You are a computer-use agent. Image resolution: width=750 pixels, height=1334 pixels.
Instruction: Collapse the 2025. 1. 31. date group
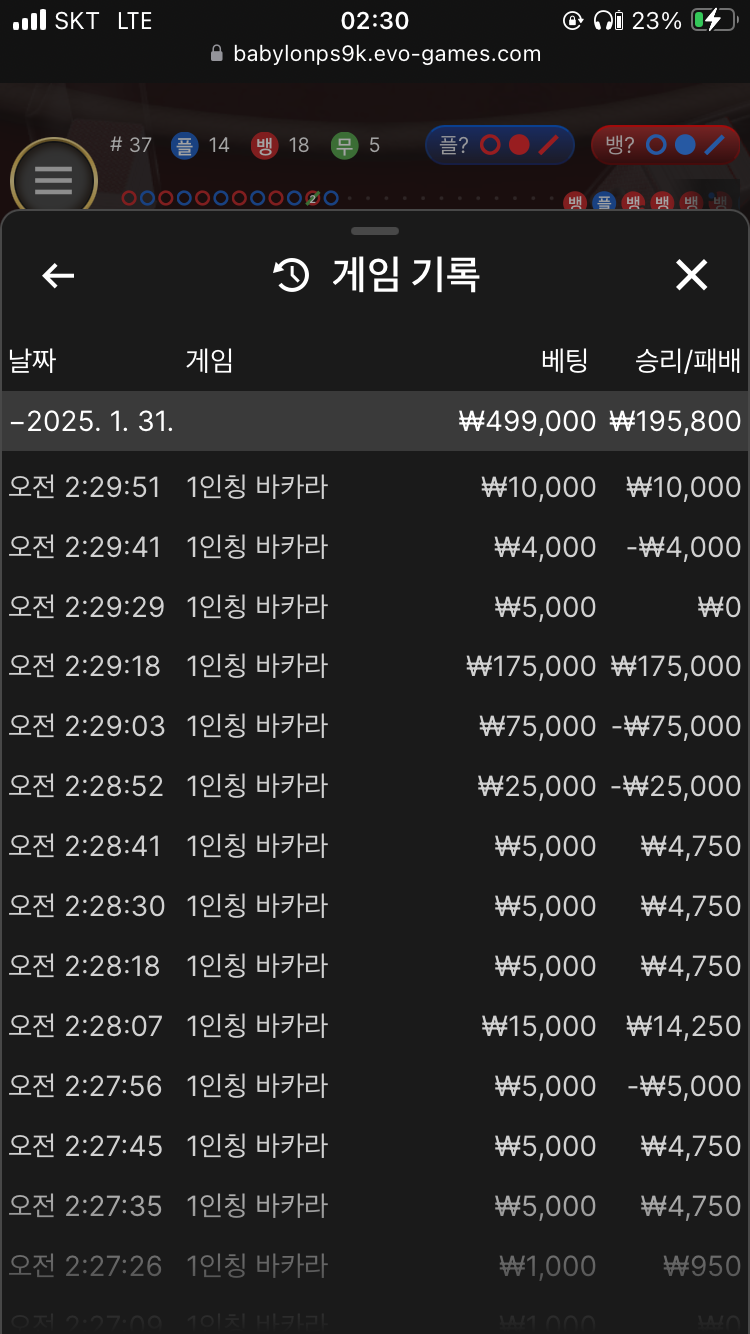375,421
